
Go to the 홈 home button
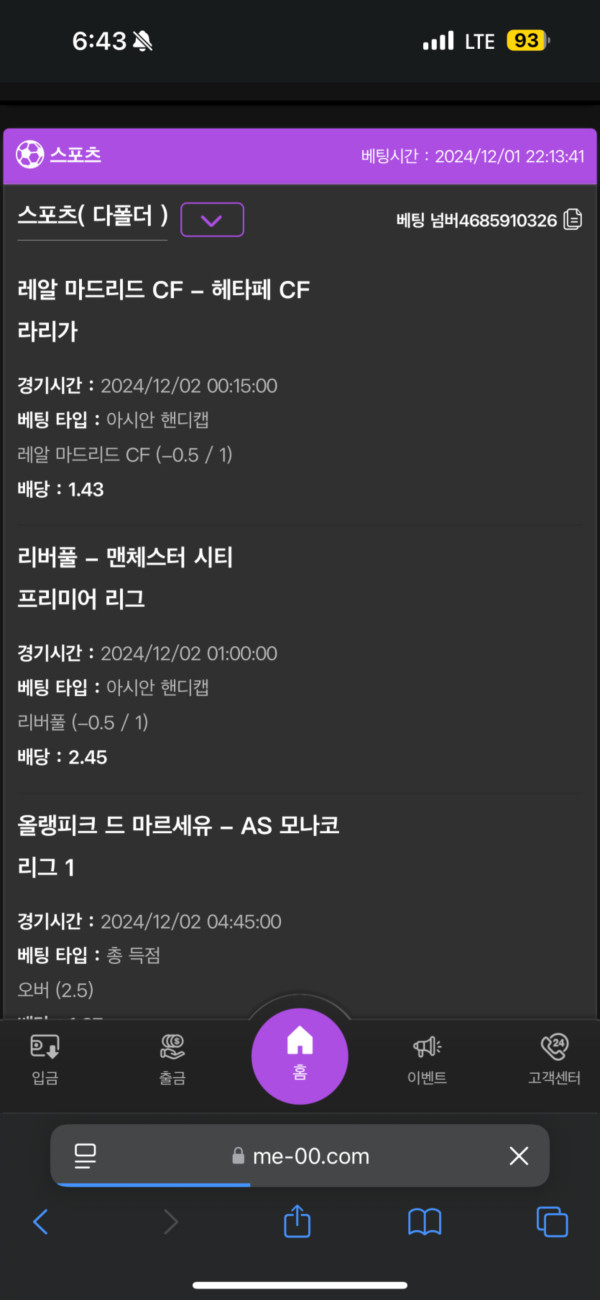coord(300,1054)
